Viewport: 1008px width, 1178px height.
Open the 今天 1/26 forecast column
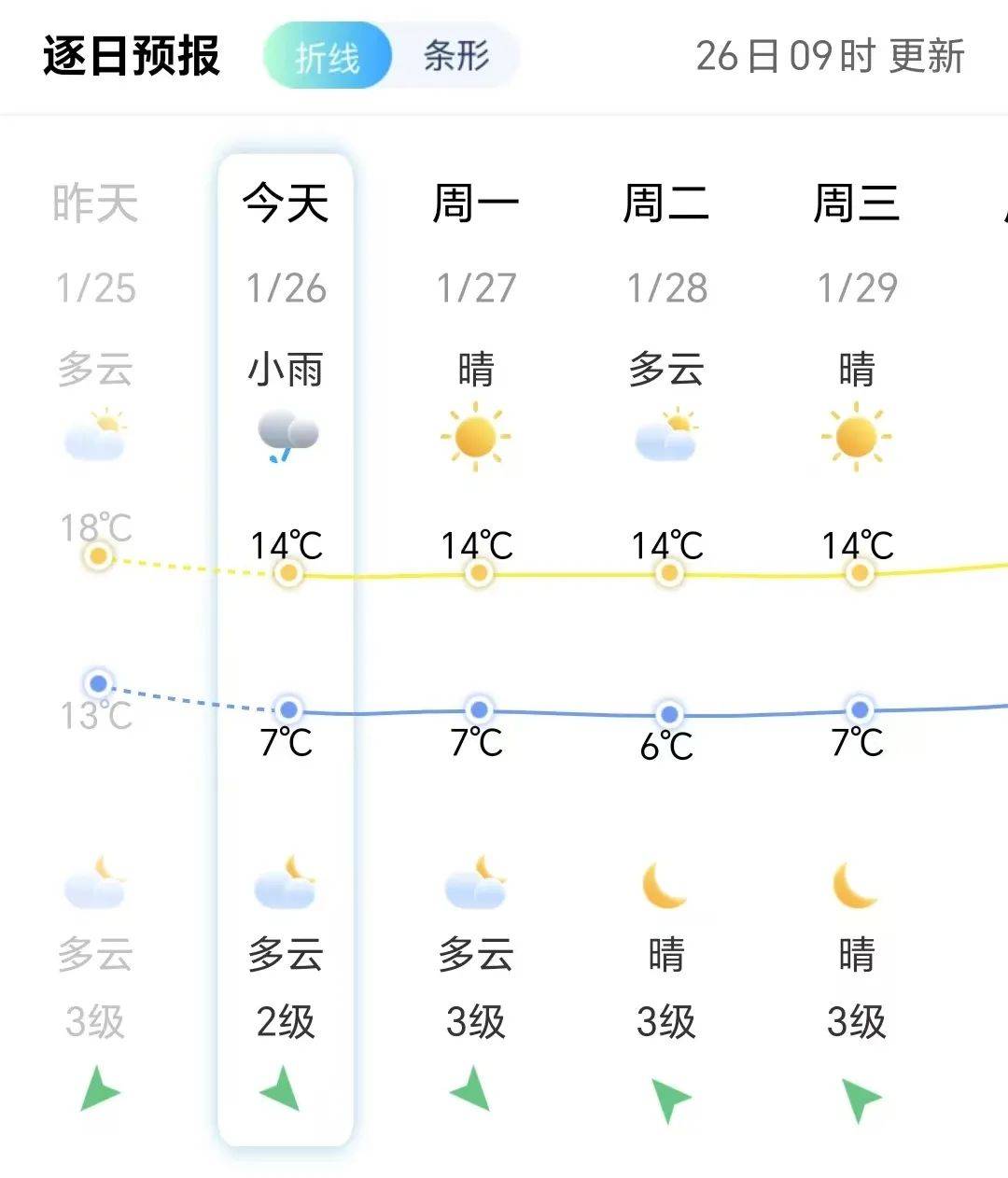point(286,243)
